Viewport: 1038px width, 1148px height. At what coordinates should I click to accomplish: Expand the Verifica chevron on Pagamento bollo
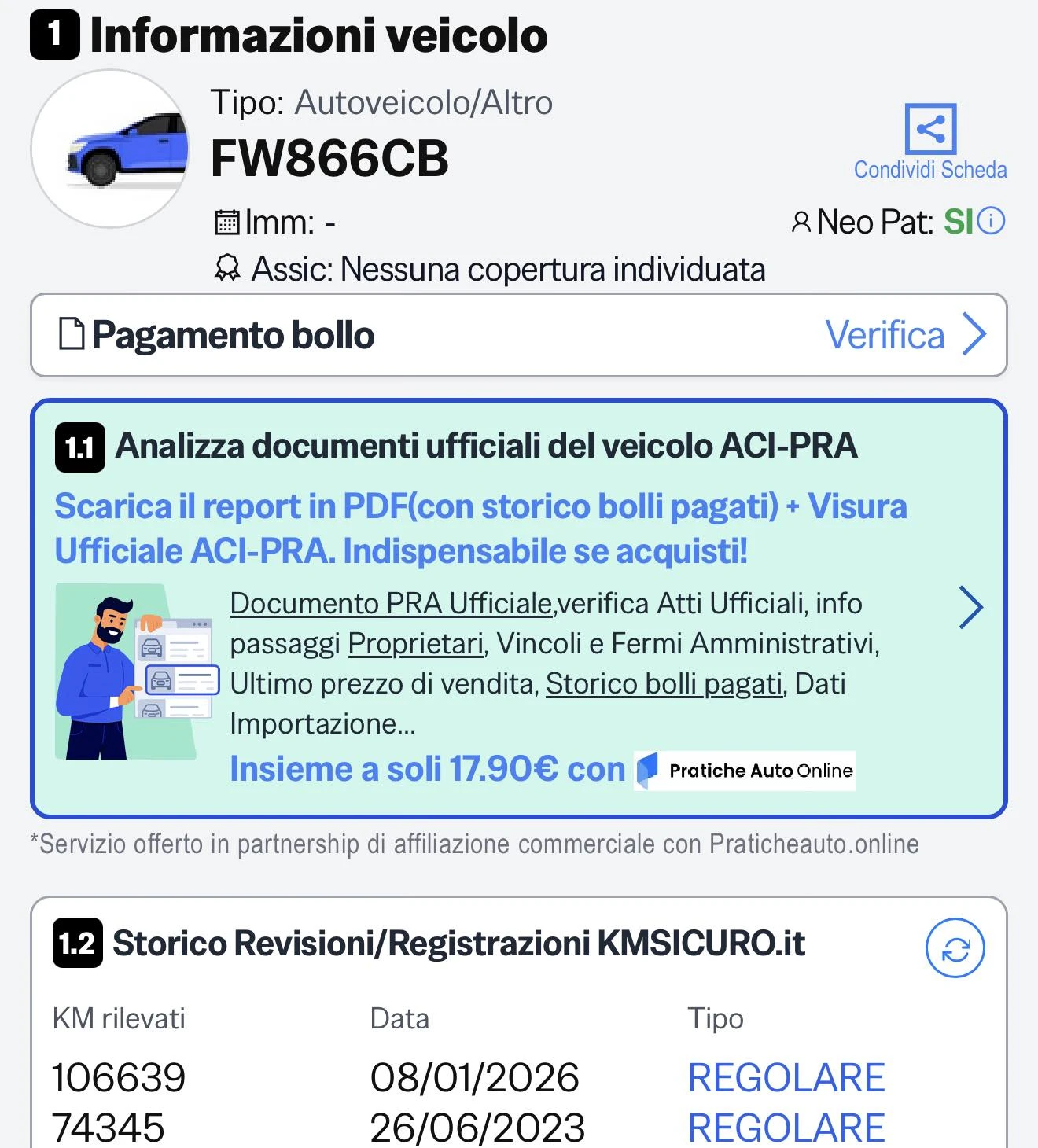tap(975, 334)
